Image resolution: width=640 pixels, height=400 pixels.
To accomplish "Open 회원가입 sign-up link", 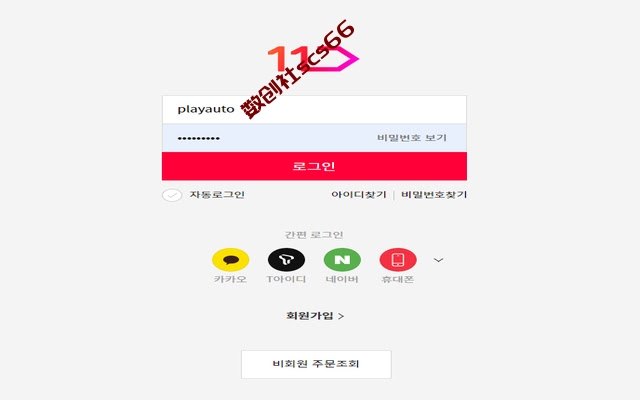I will click(x=314, y=316).
